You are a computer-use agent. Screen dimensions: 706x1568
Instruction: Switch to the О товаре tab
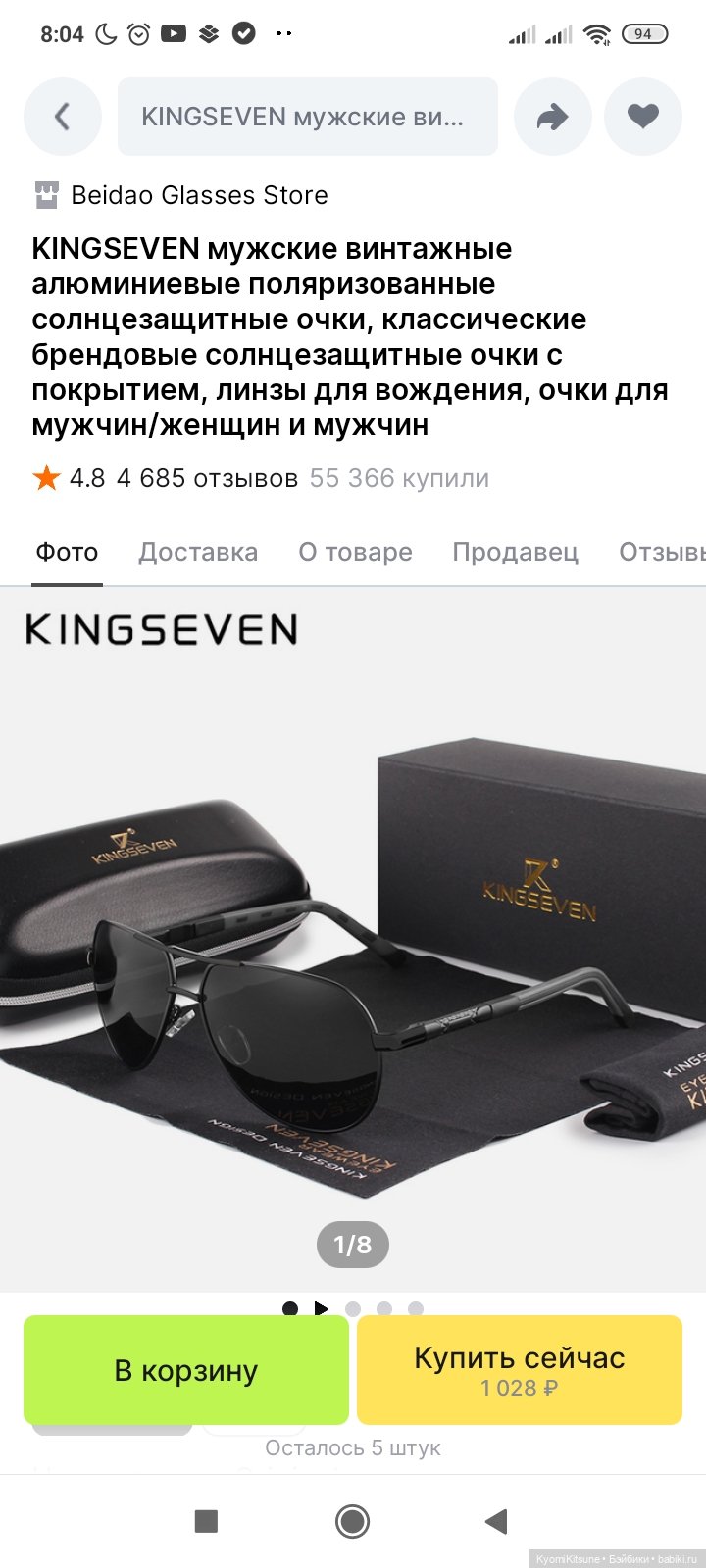point(355,552)
